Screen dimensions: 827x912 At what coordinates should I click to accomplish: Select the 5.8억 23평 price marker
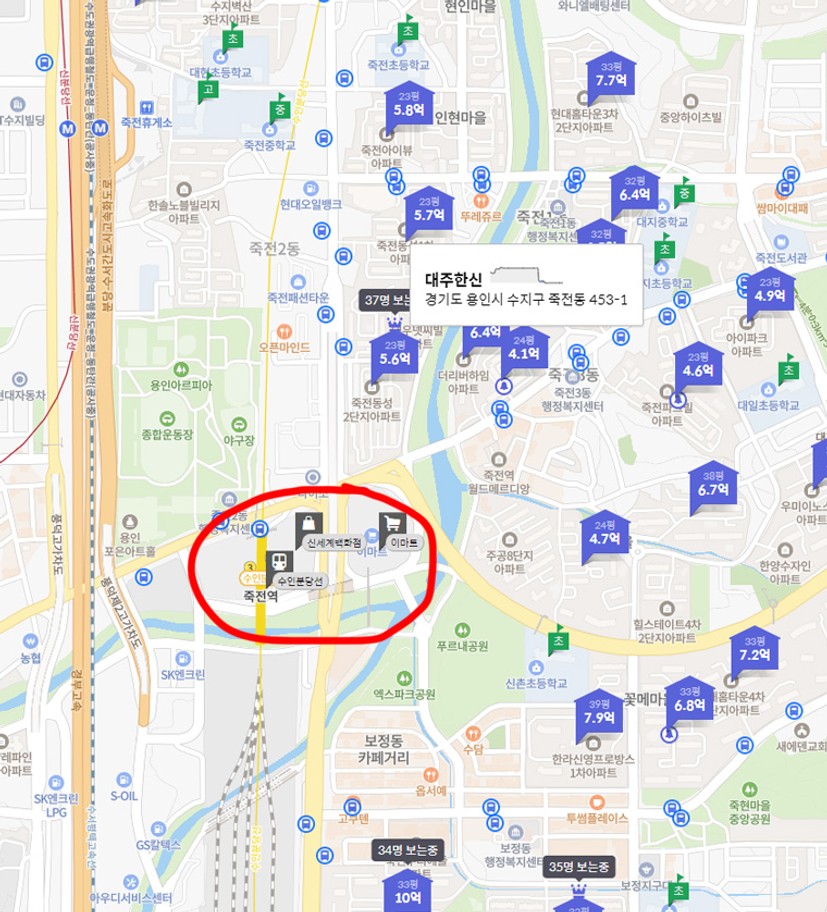click(408, 106)
